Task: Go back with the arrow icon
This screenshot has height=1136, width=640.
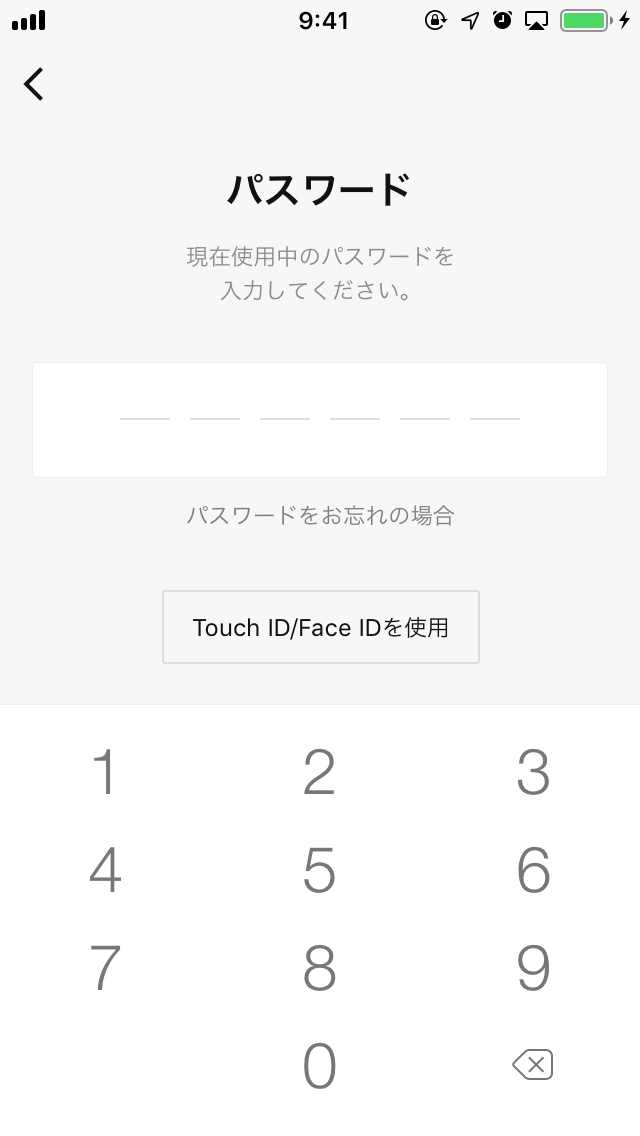Action: coord(34,84)
